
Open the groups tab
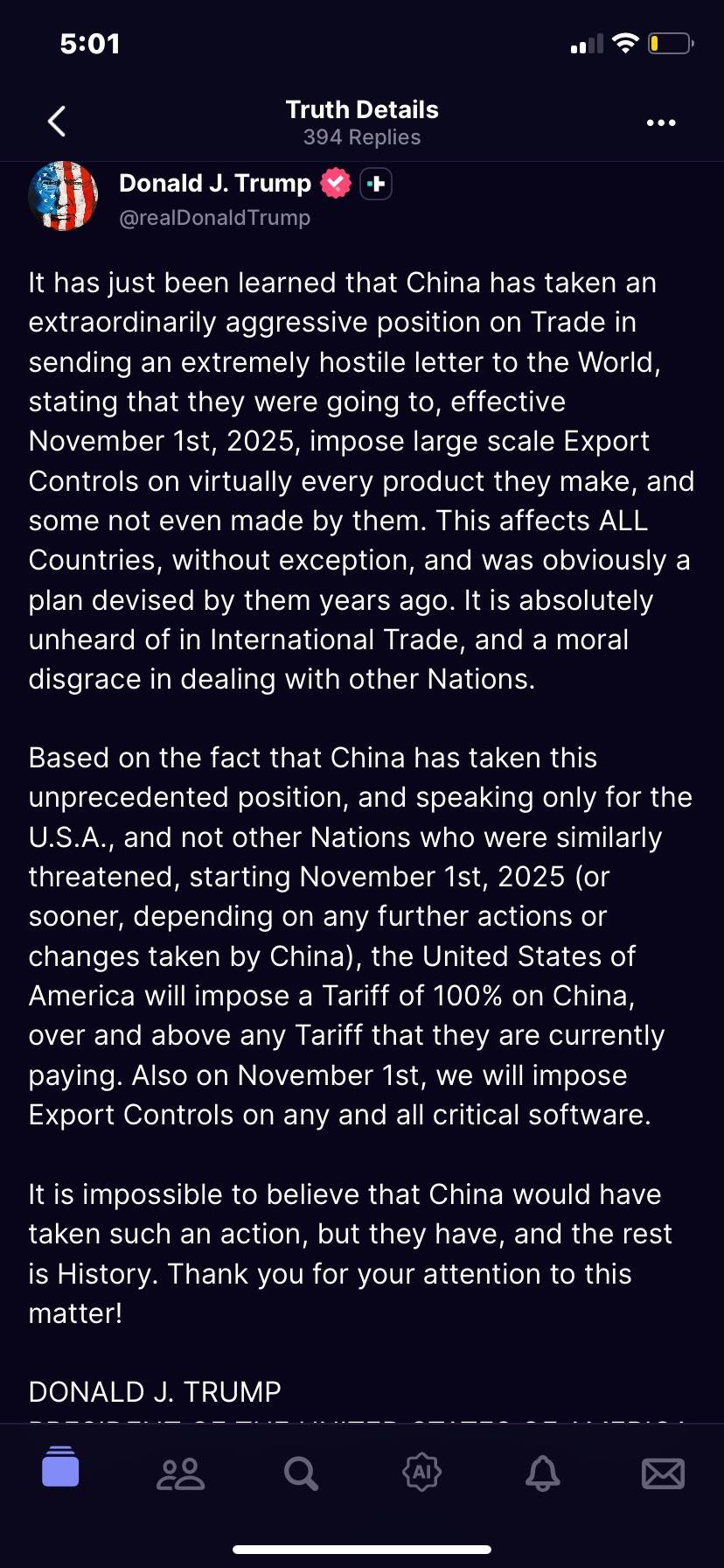pyautogui.click(x=180, y=1473)
